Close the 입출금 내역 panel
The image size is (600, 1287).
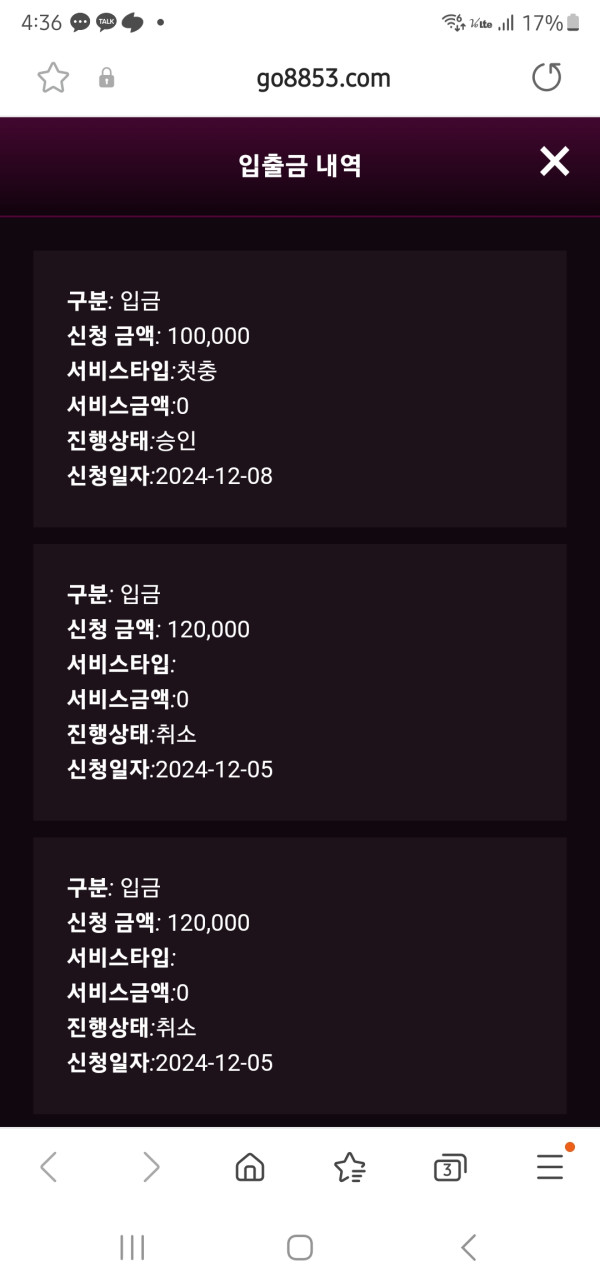[x=554, y=162]
